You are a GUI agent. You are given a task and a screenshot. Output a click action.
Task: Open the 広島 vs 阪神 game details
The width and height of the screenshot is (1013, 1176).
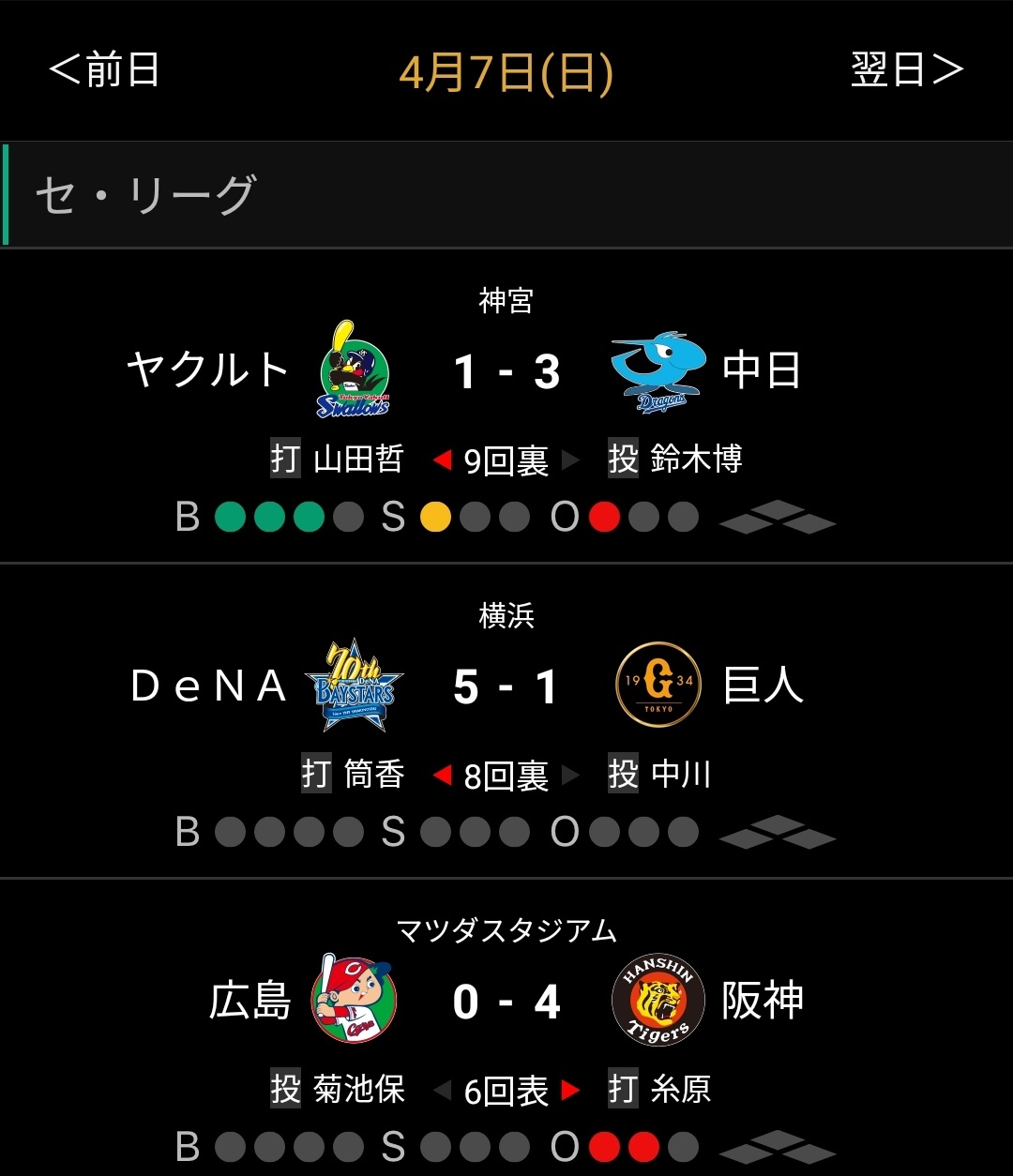tap(506, 1002)
